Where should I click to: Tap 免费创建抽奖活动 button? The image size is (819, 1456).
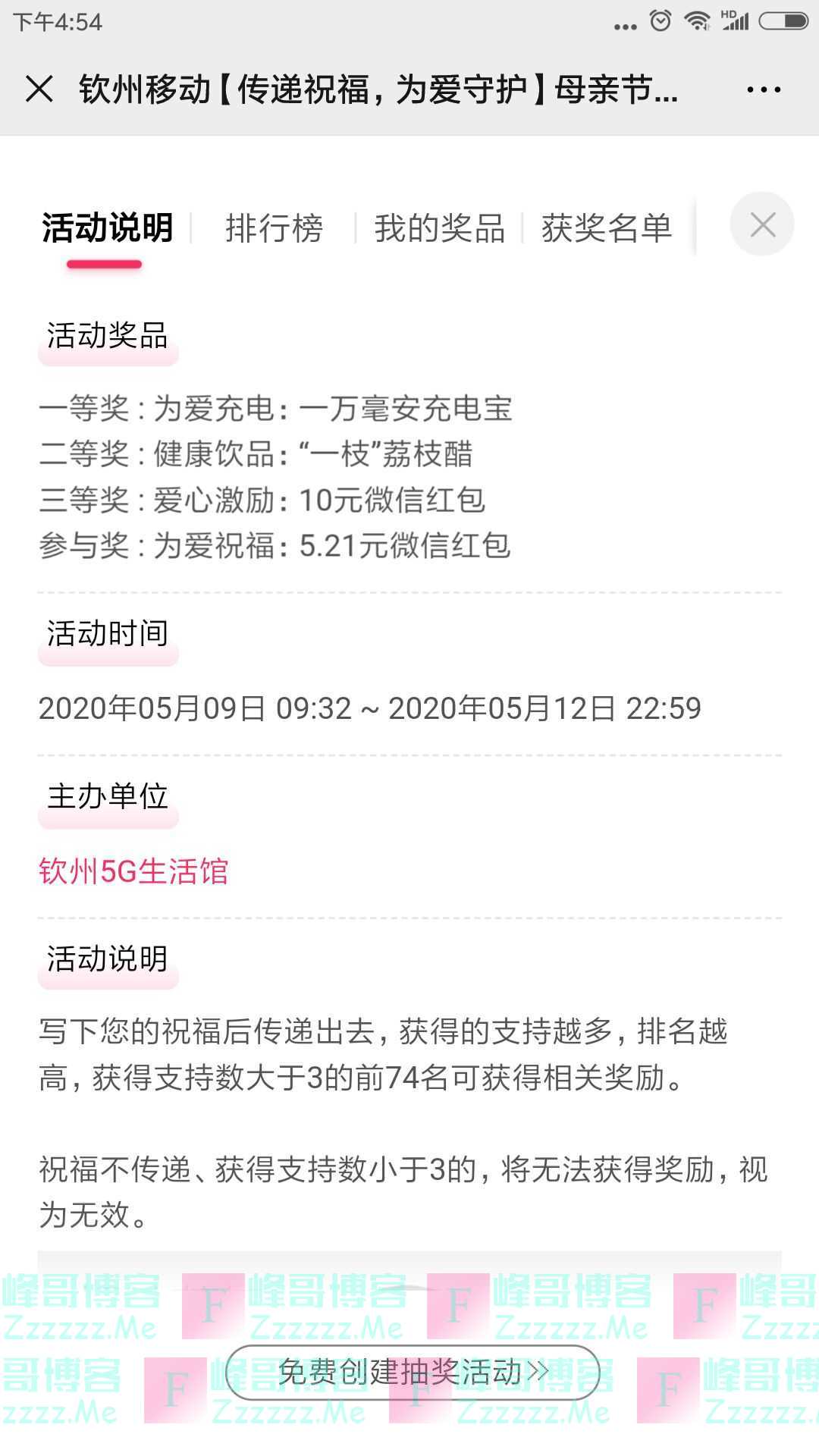(x=413, y=1372)
